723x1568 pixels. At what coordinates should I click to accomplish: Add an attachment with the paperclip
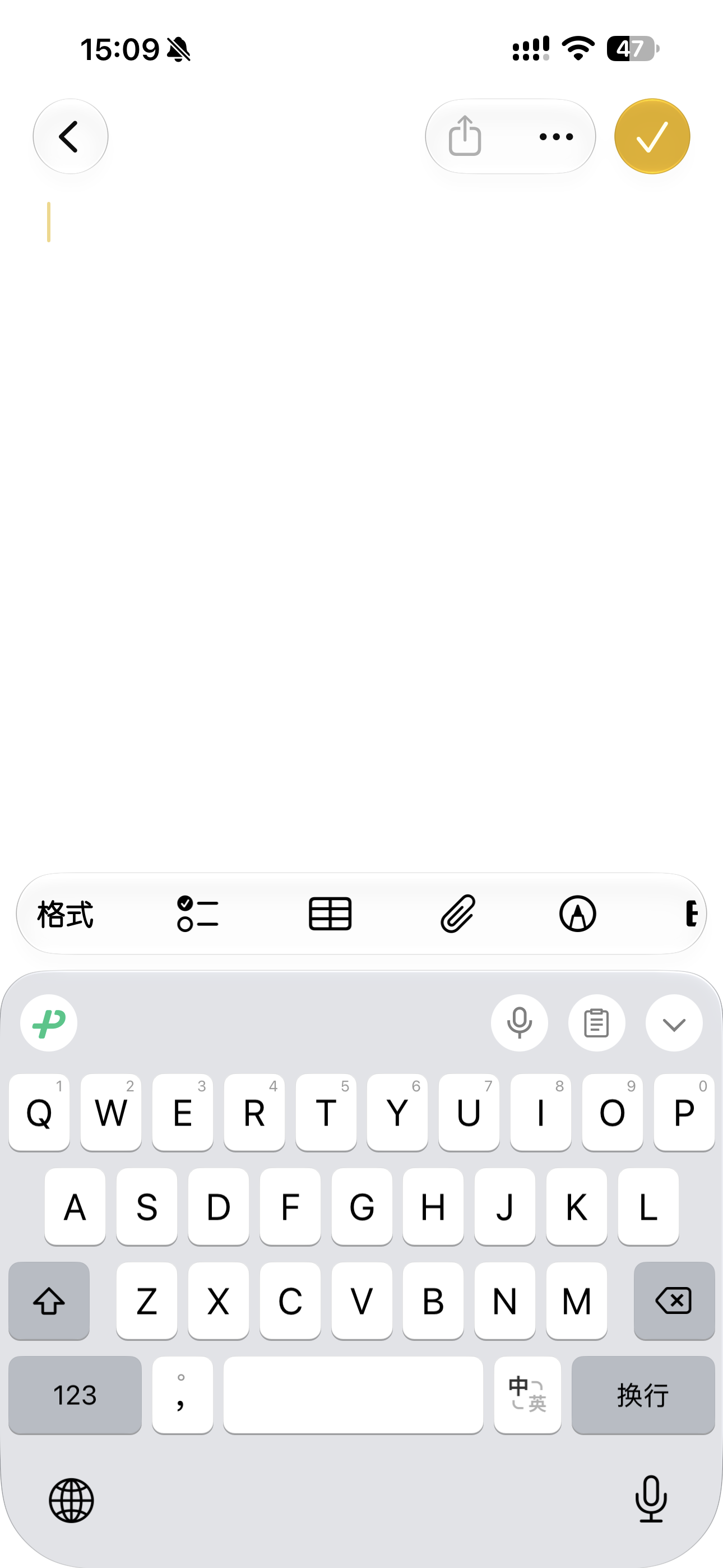point(458,914)
